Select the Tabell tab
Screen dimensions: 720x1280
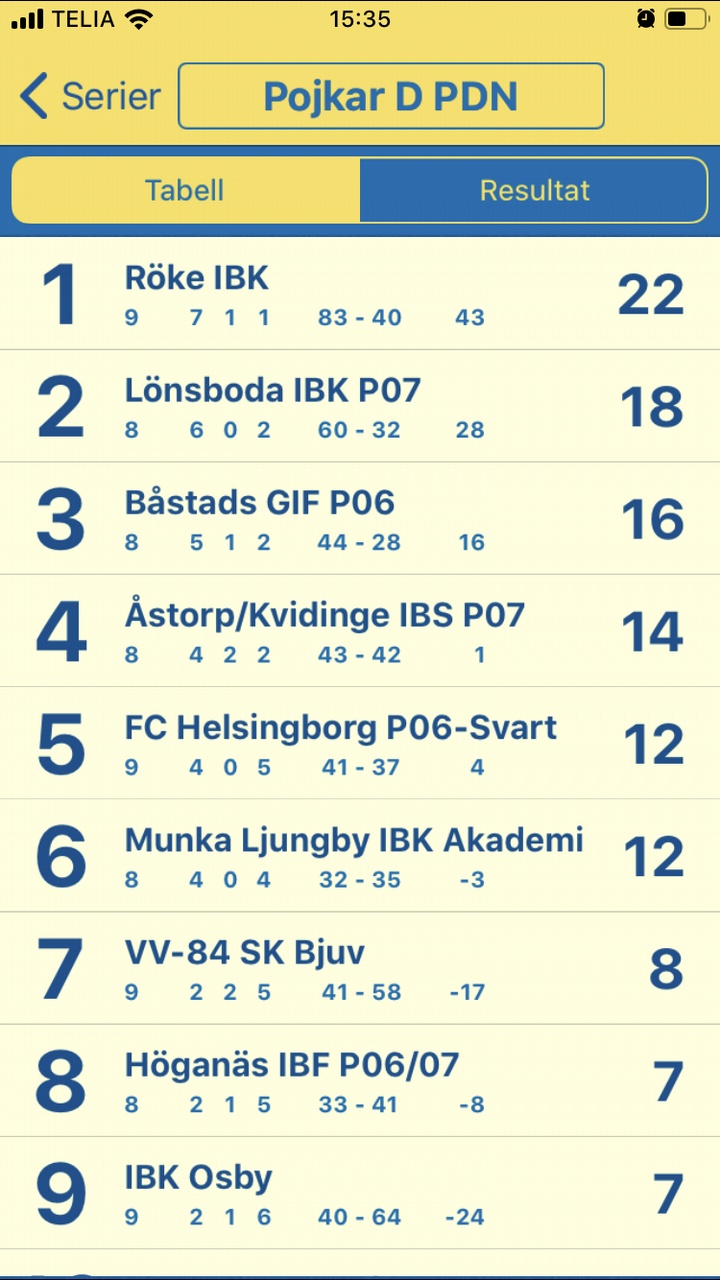click(185, 190)
